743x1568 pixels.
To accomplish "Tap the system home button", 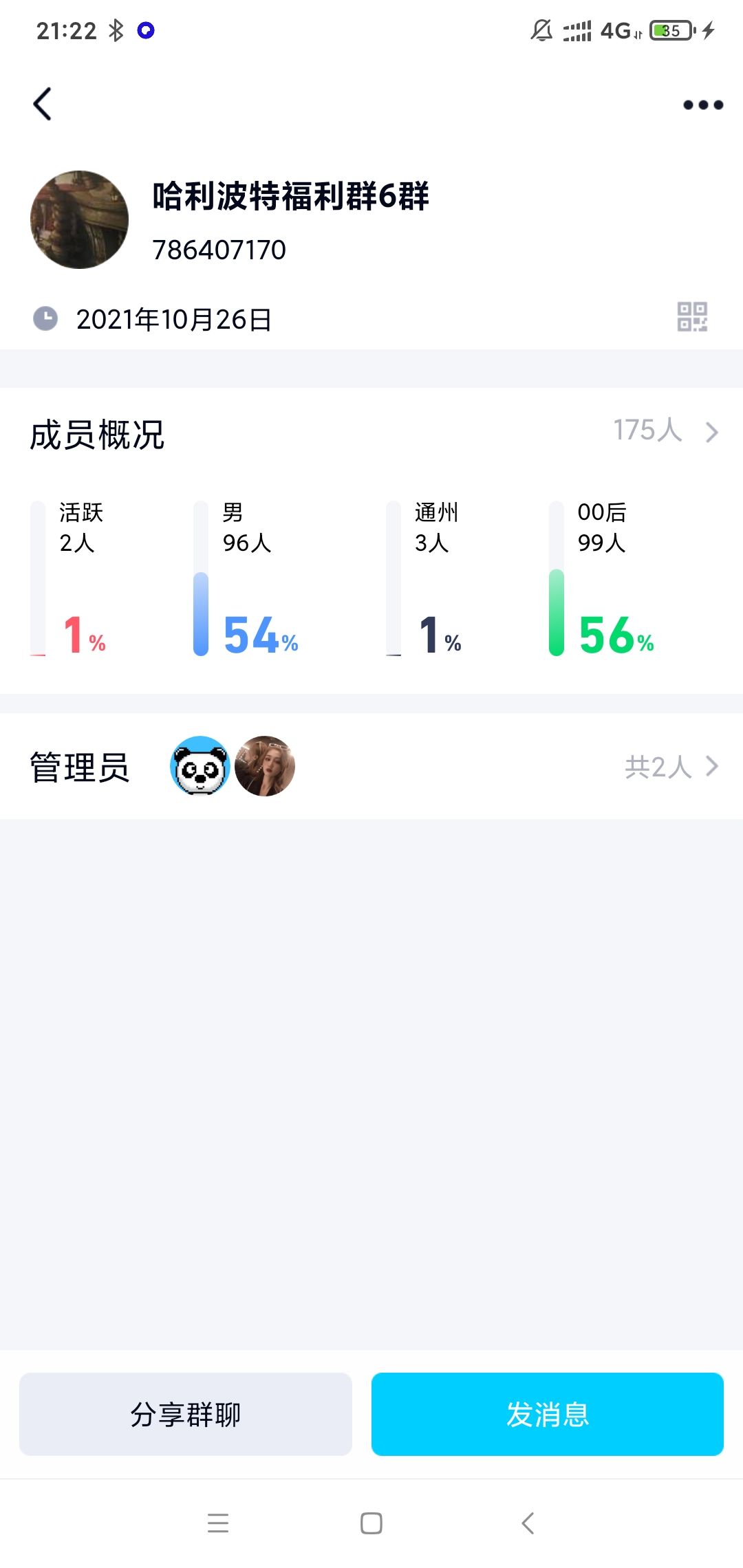I will (371, 1523).
